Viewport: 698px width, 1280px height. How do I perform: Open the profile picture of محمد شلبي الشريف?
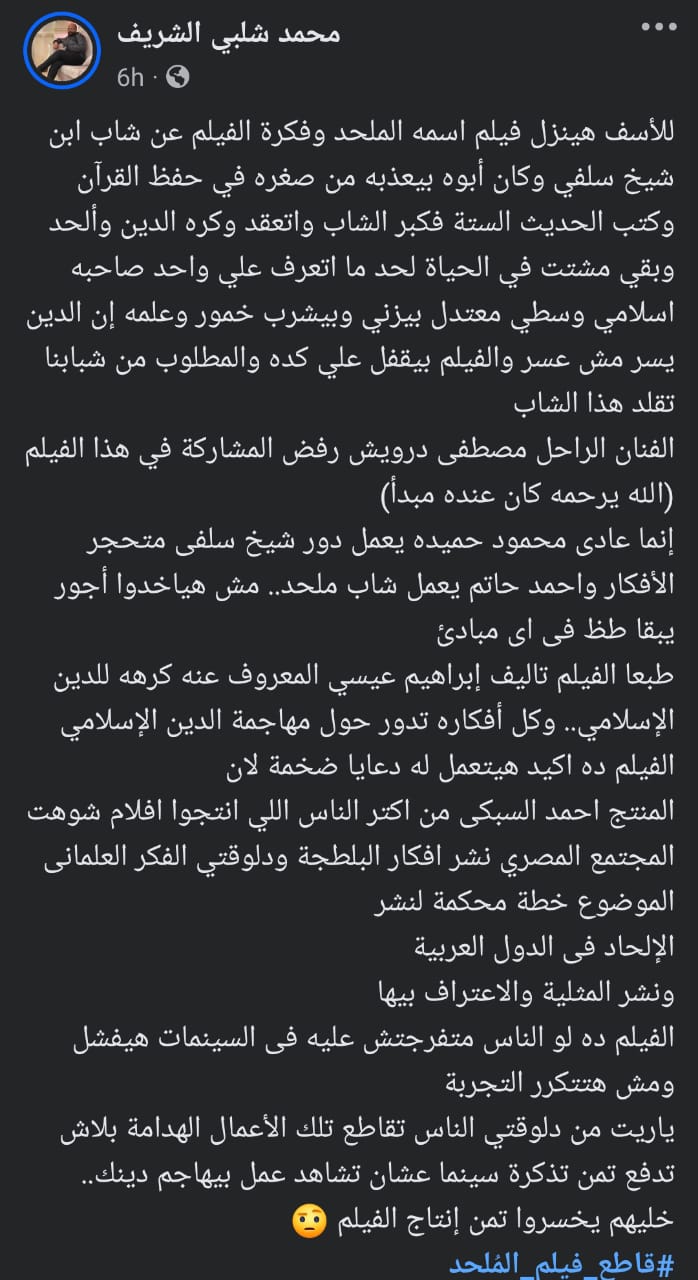(x=62, y=51)
